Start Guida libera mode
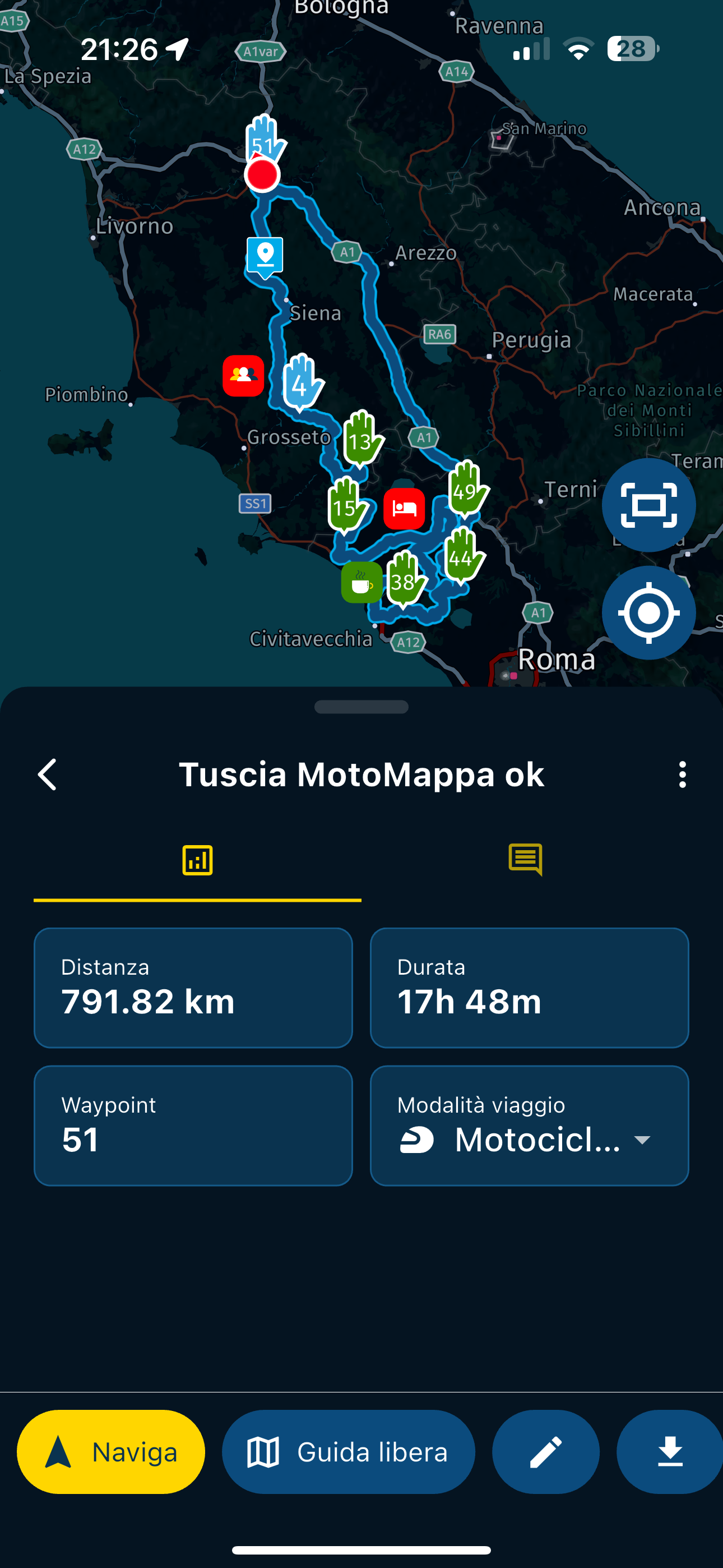This screenshot has width=723, height=1568. [x=348, y=1452]
